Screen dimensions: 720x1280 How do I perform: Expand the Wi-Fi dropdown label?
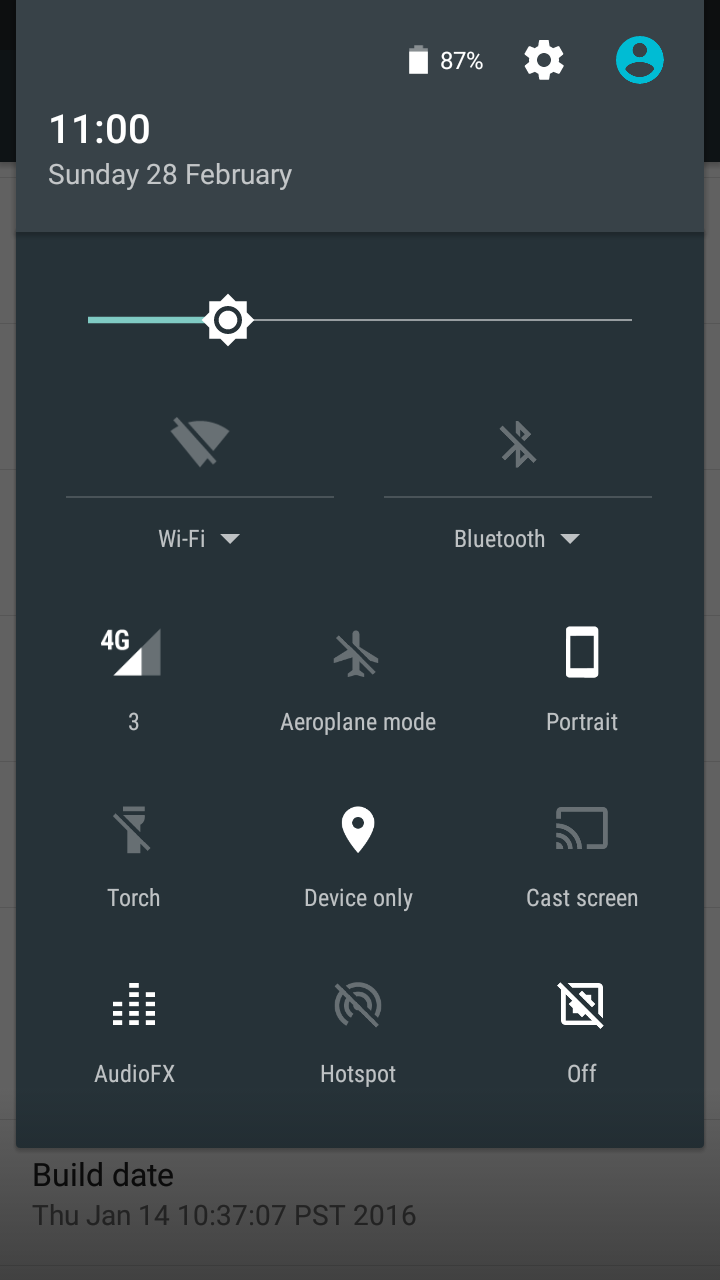199,539
